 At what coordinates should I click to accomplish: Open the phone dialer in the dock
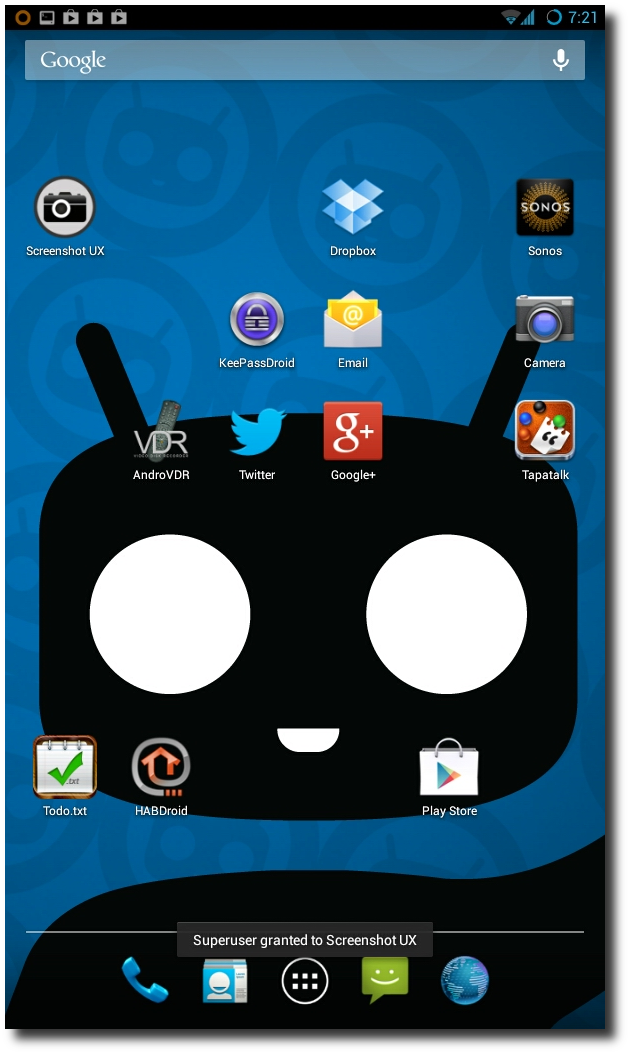point(145,980)
